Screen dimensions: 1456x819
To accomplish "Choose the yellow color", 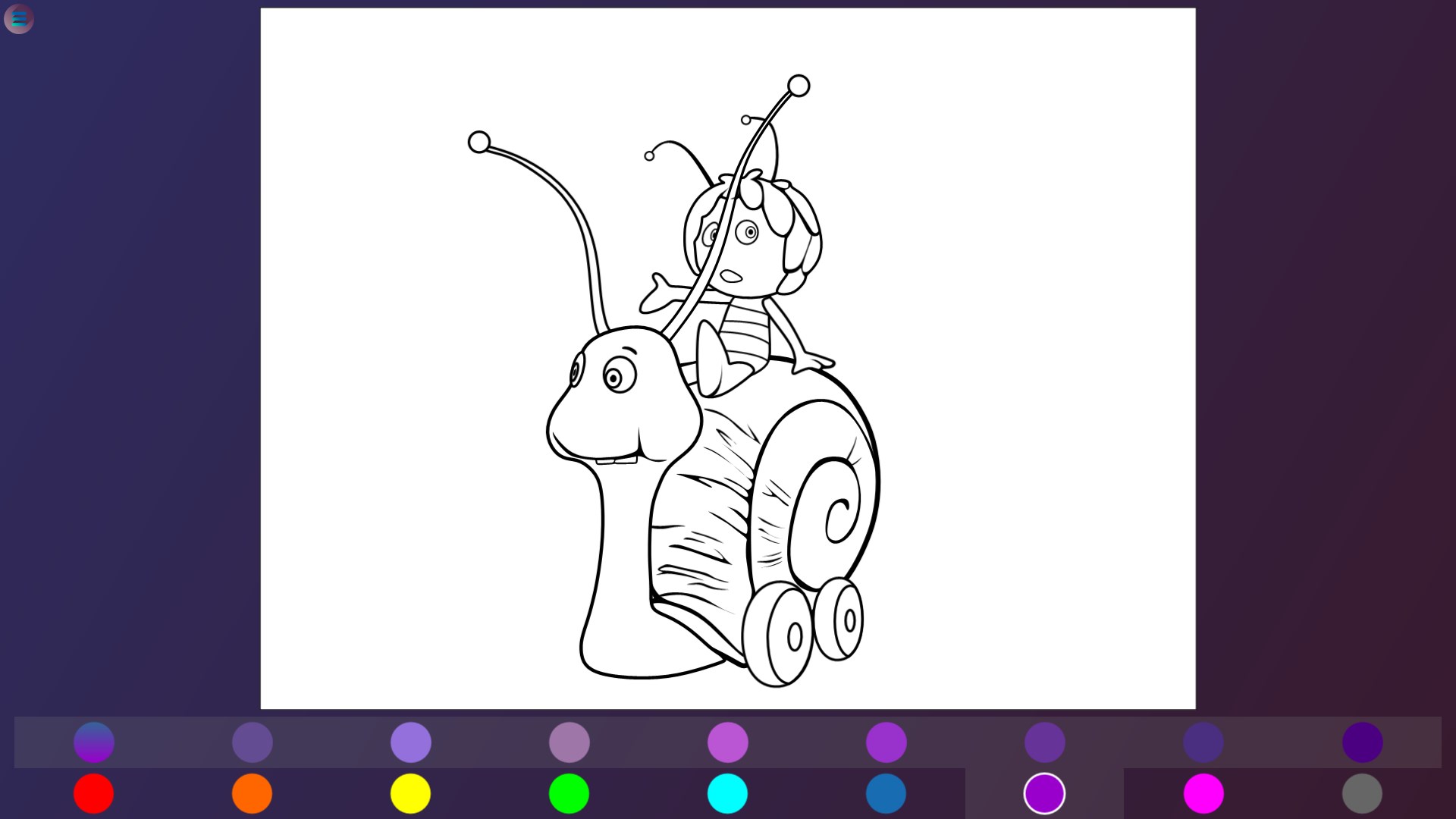I will coord(411,793).
